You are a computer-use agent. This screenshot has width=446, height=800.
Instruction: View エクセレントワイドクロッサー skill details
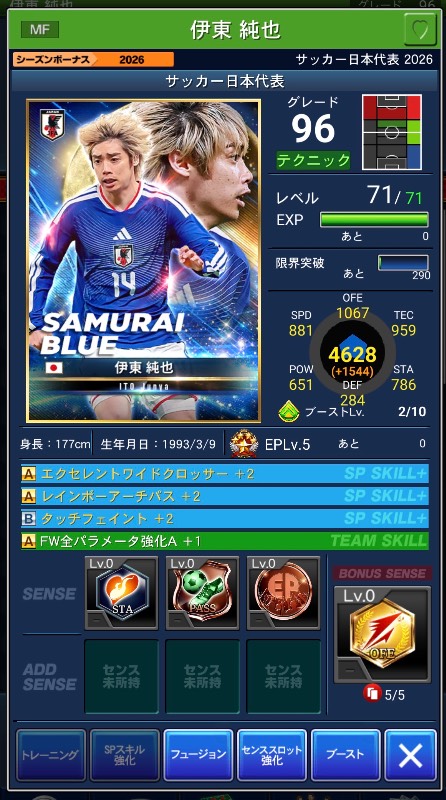[x=225, y=473]
